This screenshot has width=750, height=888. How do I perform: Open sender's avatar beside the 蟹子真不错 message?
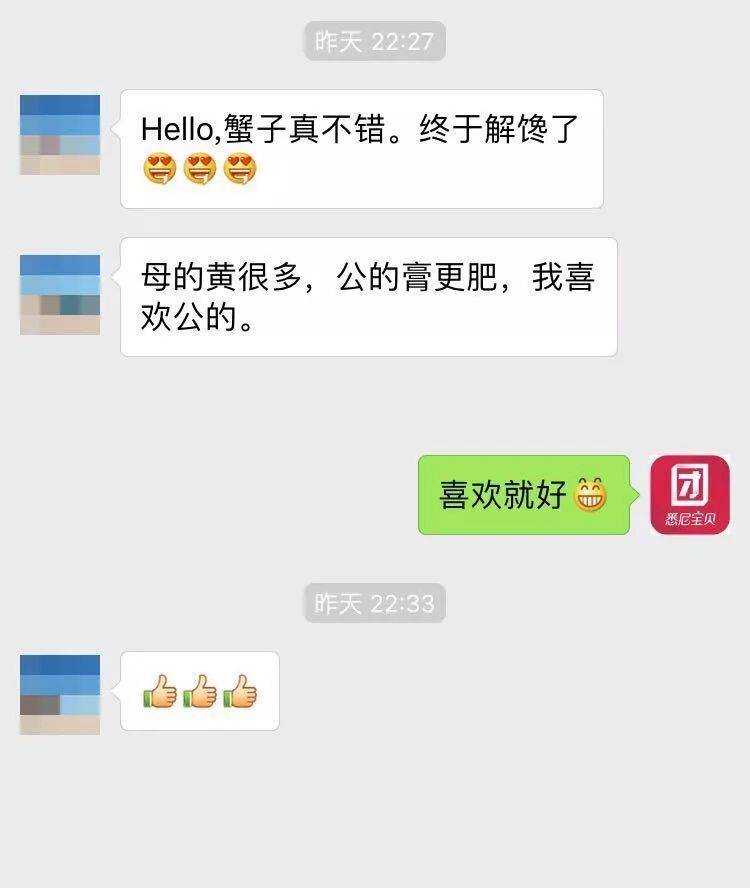pos(60,134)
